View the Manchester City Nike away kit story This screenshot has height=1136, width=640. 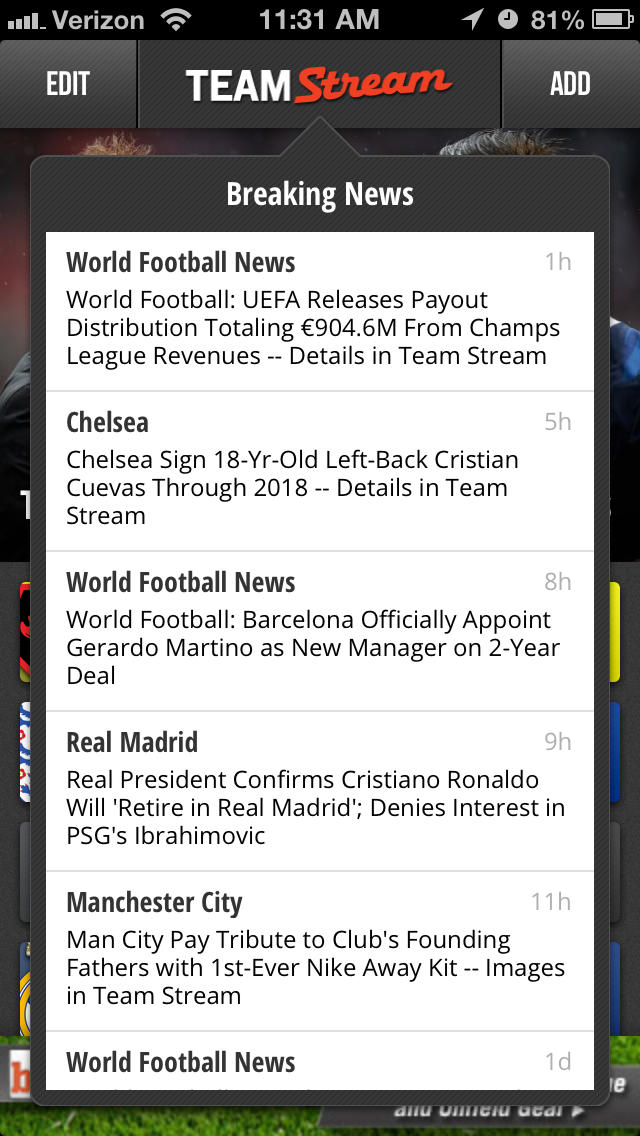point(319,952)
